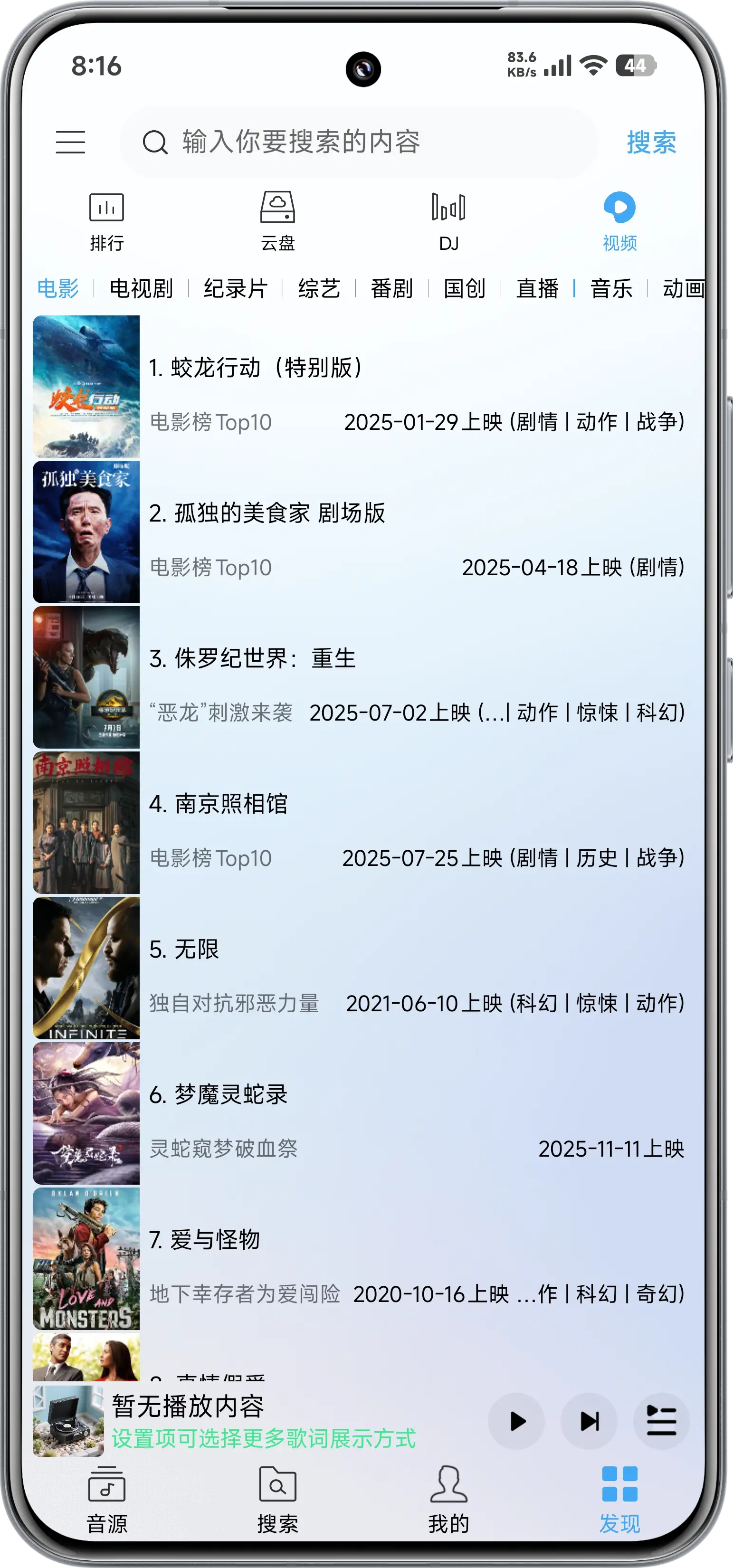The height and width of the screenshot is (1568, 733).
Task: Choose the 综艺 category tab
Action: pyautogui.click(x=319, y=288)
